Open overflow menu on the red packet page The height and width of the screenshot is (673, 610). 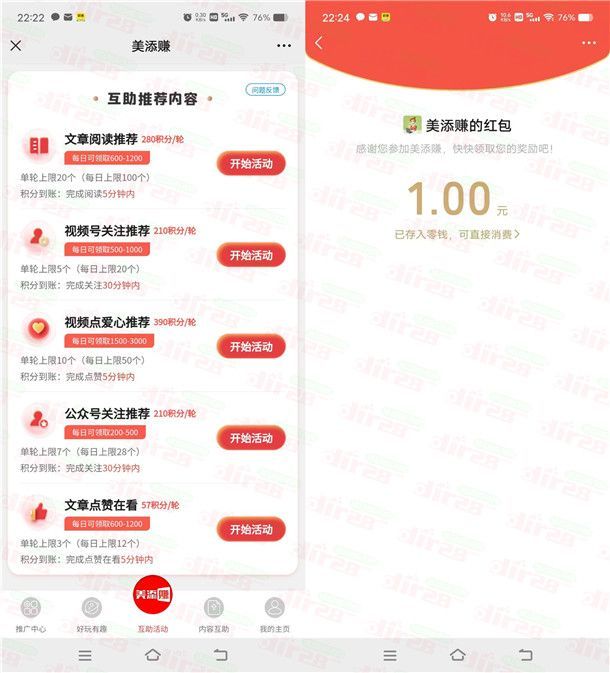click(588, 43)
